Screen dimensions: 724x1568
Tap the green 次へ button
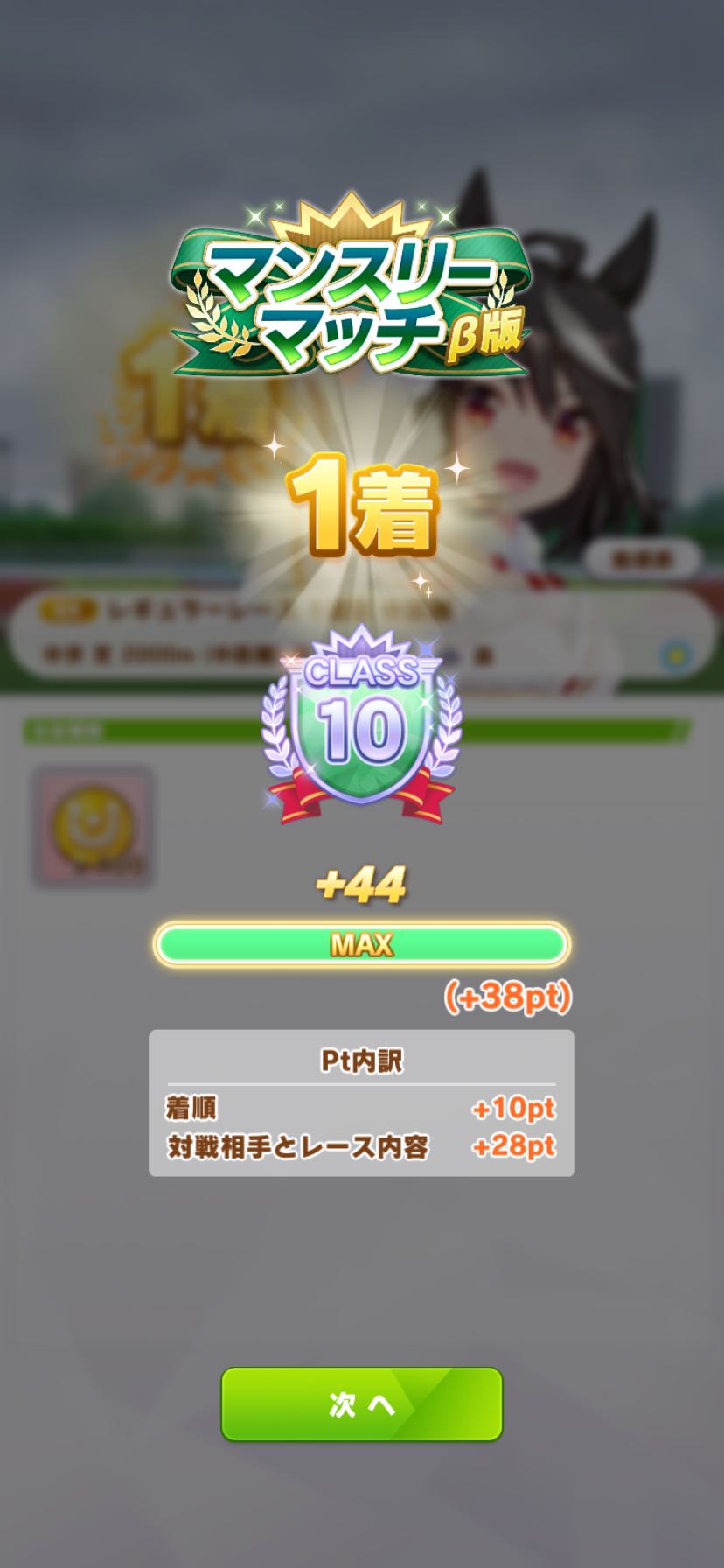pos(361,1404)
